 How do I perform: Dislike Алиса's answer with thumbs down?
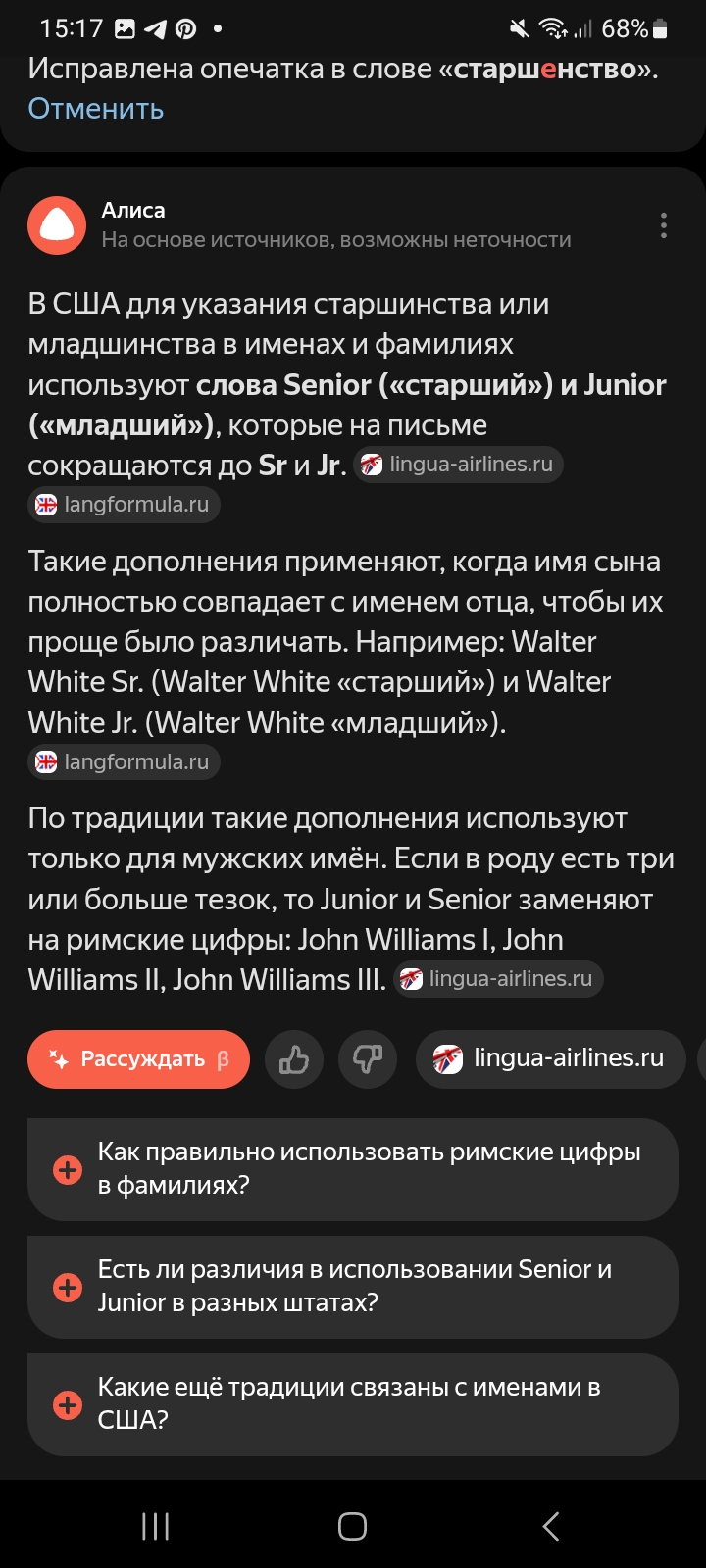tap(368, 1059)
